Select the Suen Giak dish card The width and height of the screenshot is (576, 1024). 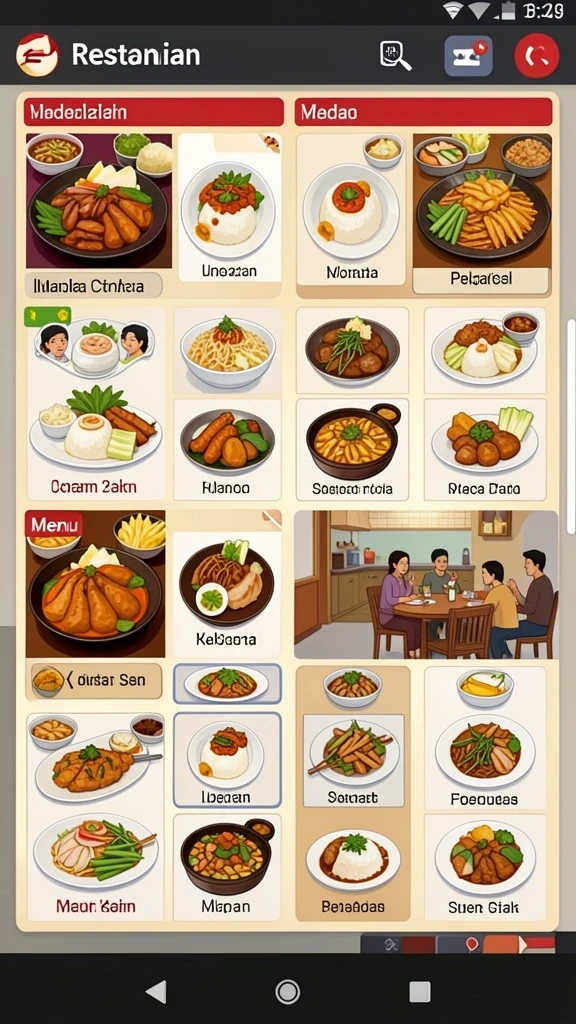click(x=485, y=867)
